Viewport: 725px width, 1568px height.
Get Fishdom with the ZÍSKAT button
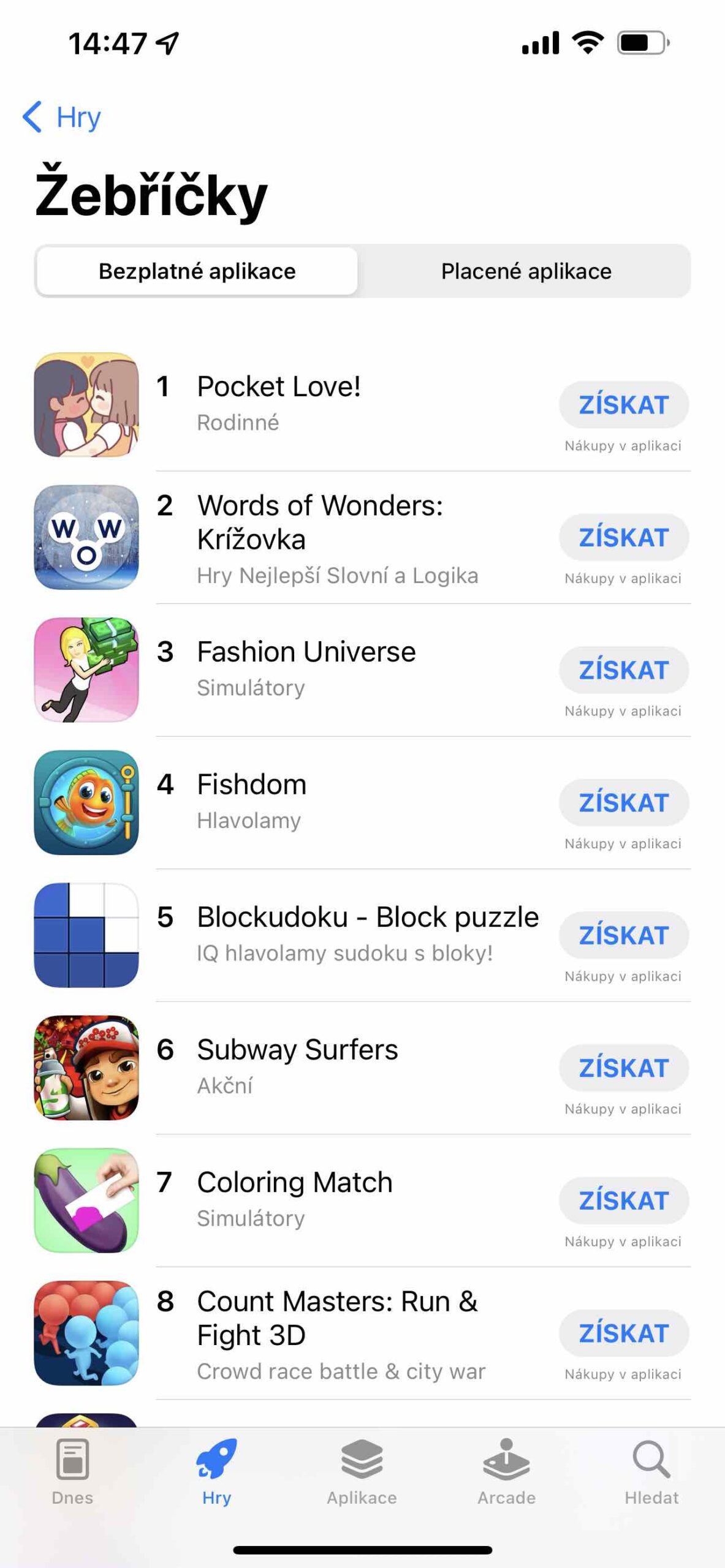[x=623, y=802]
